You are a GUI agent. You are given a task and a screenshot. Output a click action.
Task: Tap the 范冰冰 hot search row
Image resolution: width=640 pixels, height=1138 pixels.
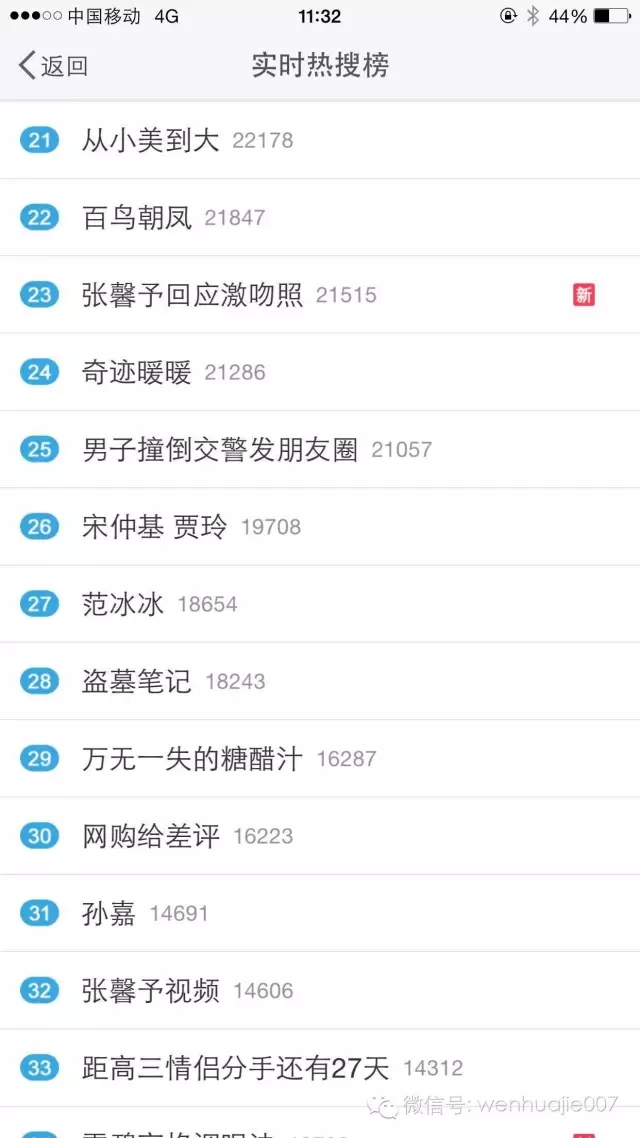[123, 604]
